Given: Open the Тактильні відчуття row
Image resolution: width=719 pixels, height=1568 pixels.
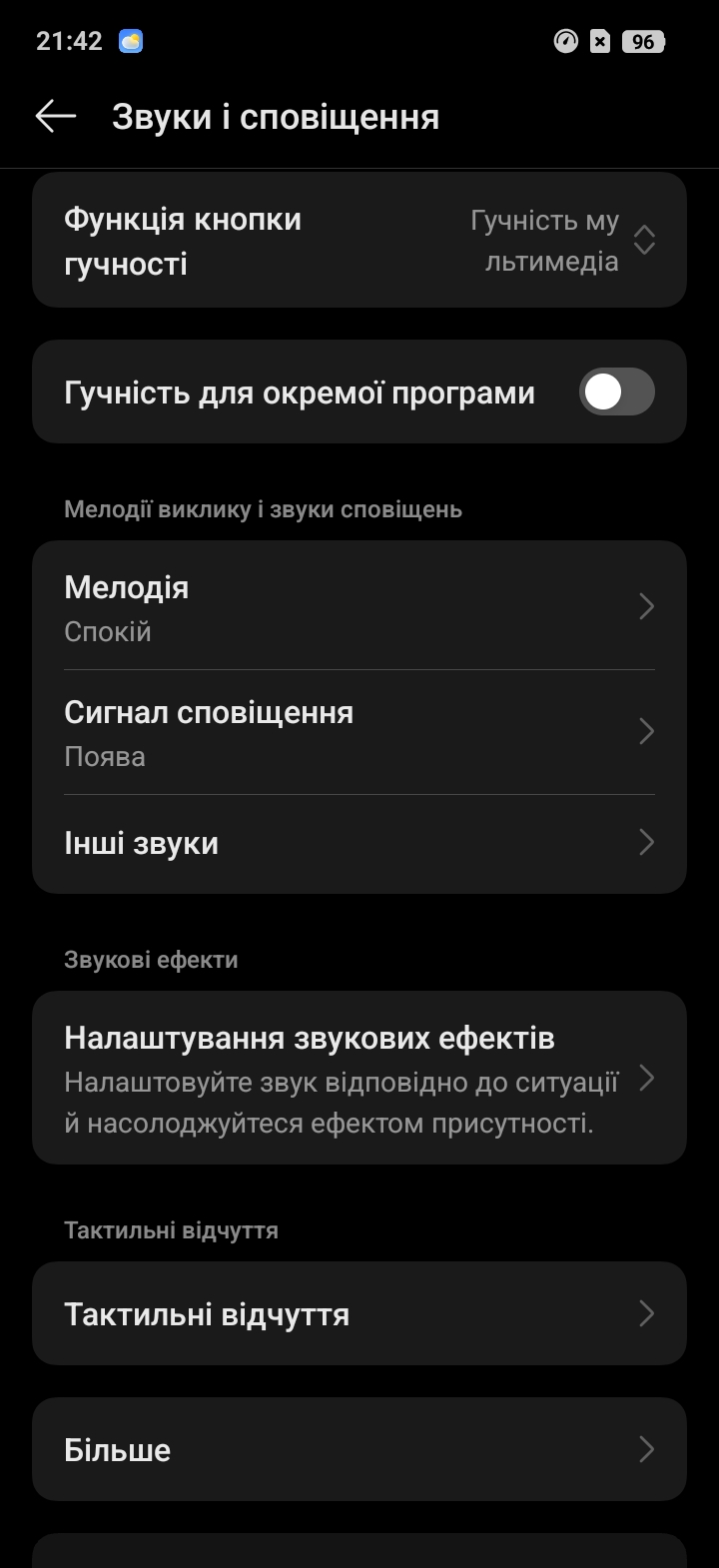Looking at the screenshot, I should click(359, 1313).
